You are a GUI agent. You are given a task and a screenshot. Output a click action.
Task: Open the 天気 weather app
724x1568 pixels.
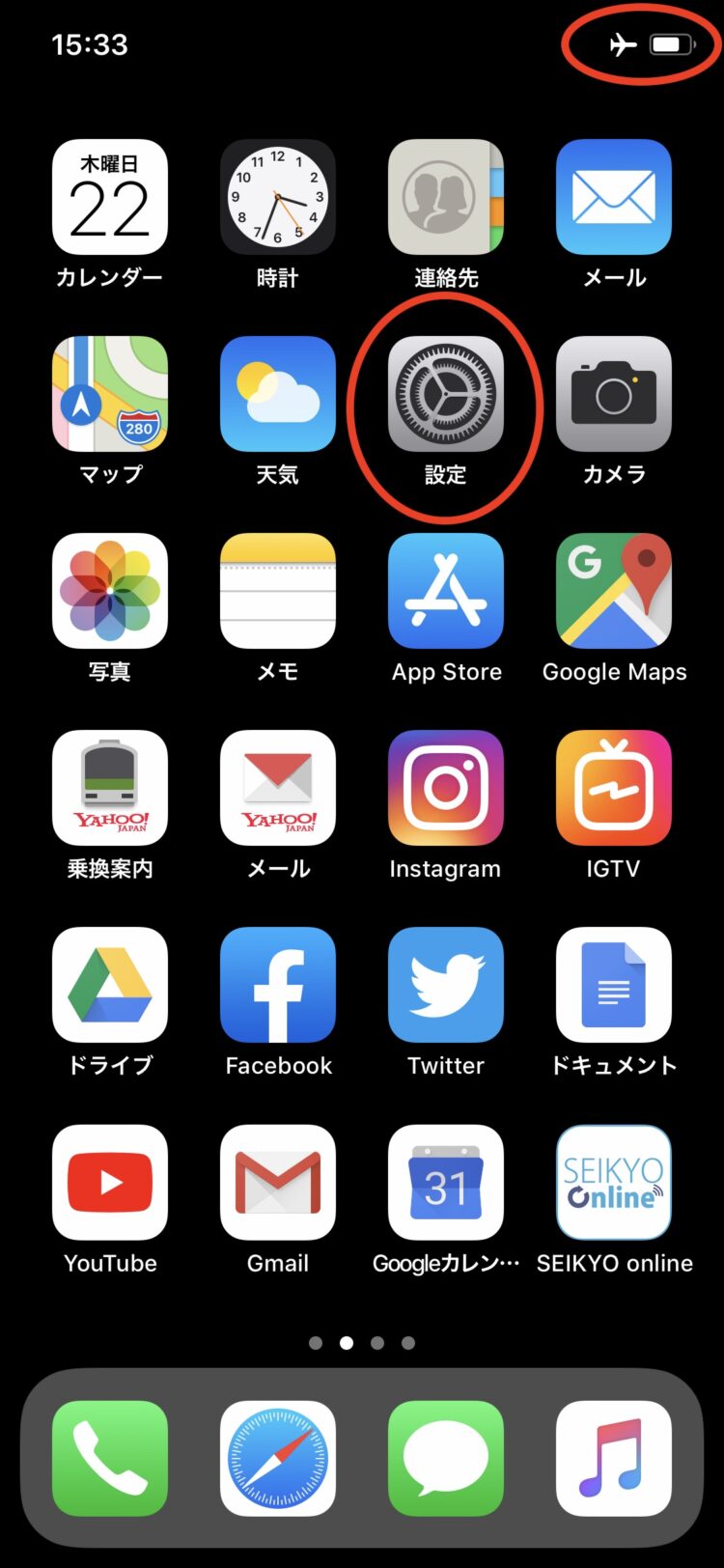pyautogui.click(x=278, y=394)
